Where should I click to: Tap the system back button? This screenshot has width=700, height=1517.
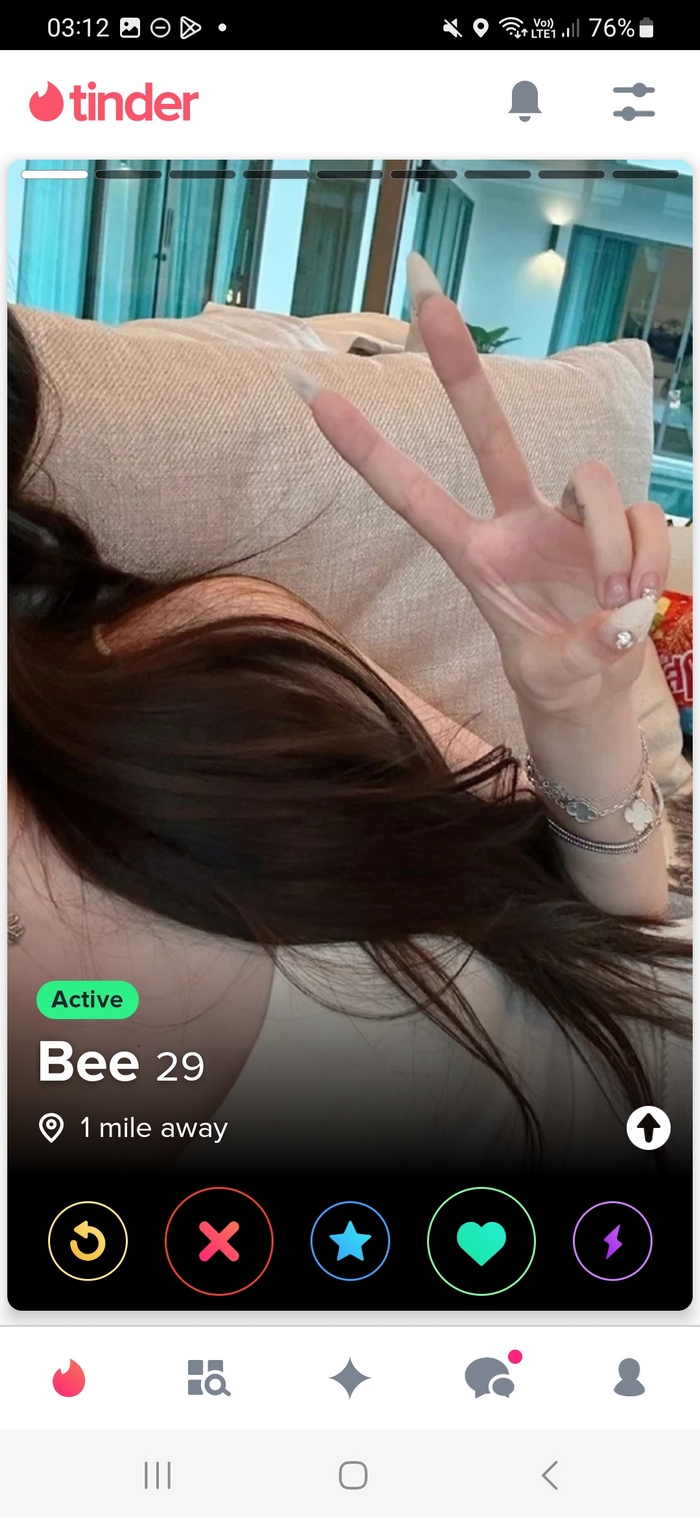click(549, 1474)
